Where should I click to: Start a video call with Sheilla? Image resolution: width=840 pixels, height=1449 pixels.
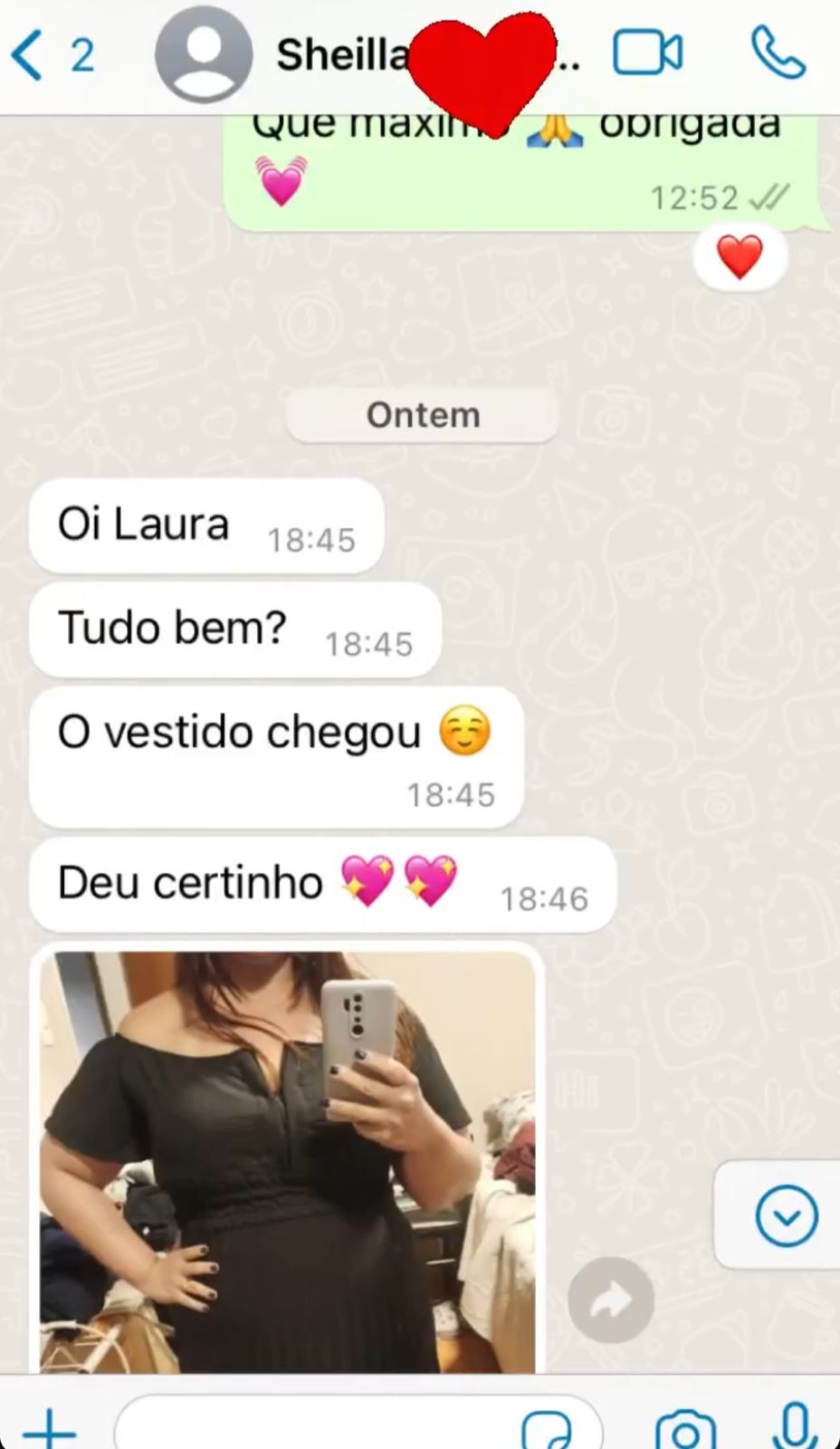click(647, 53)
